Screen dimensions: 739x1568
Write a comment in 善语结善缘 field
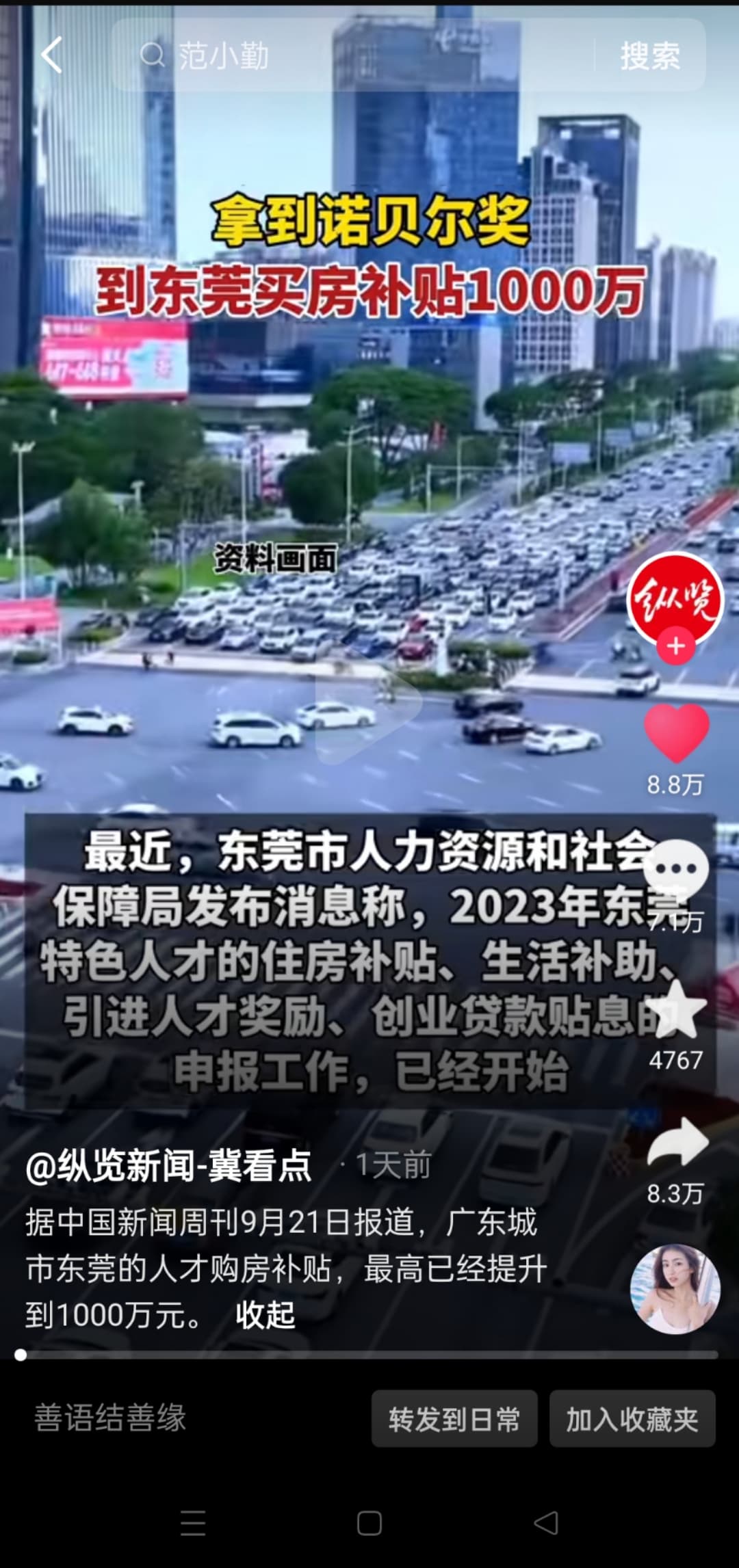coord(192,1418)
